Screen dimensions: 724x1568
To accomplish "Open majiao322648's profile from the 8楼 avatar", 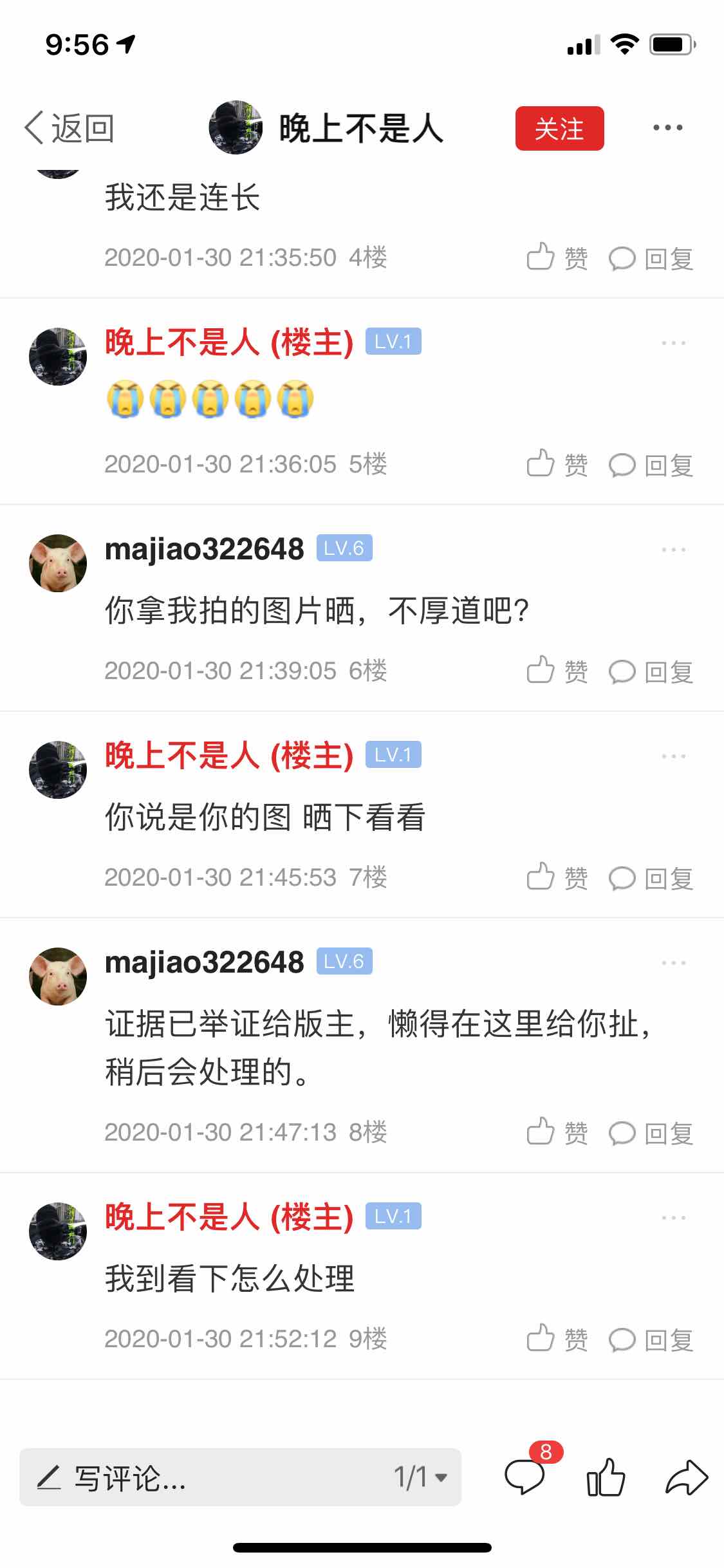I will [58, 976].
